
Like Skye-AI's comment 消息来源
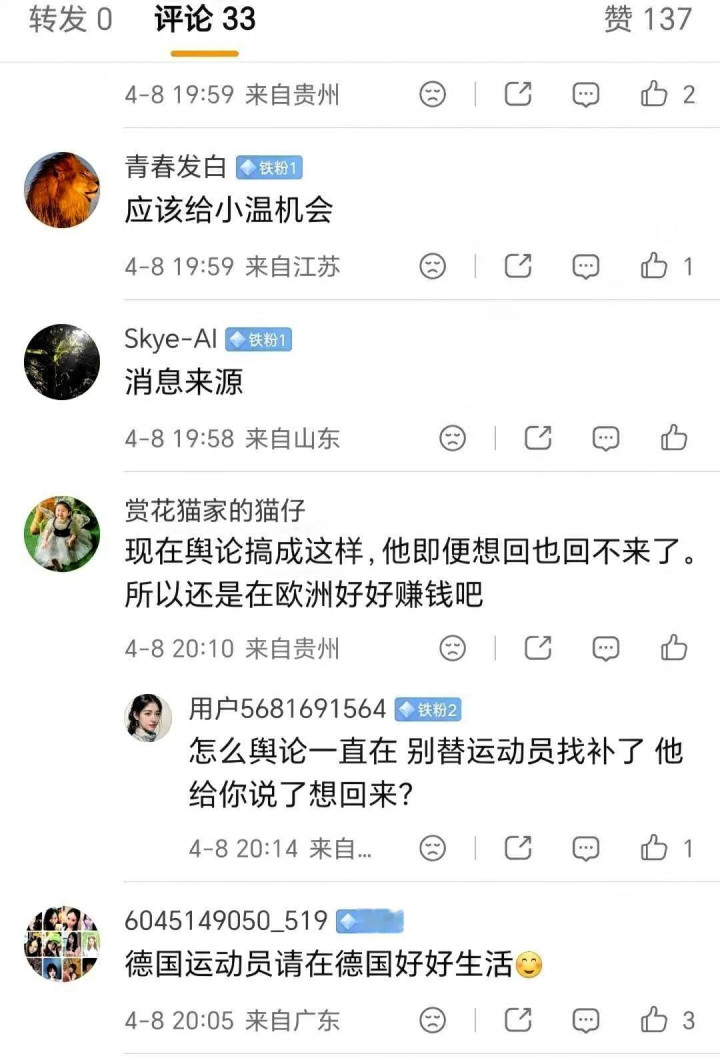click(x=674, y=438)
